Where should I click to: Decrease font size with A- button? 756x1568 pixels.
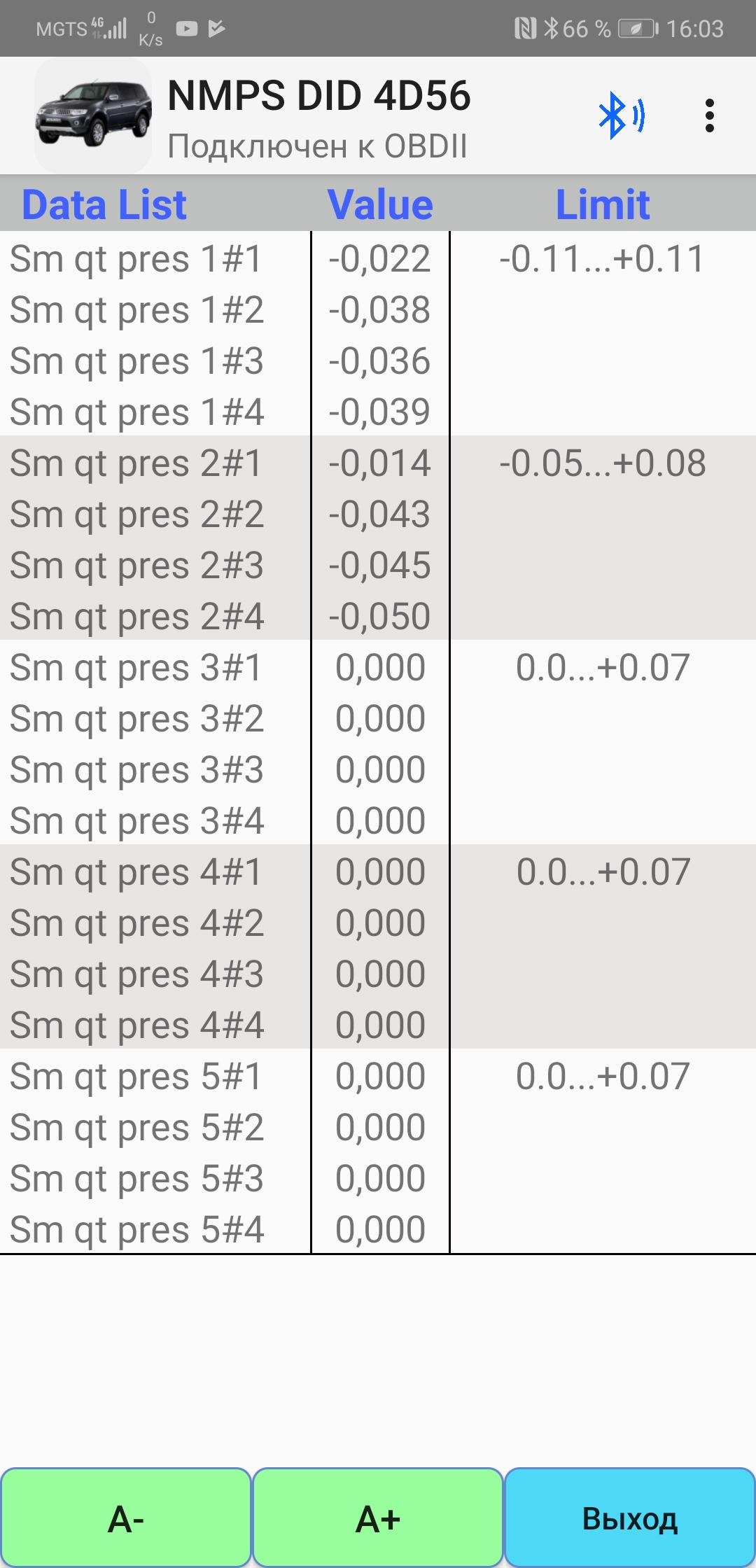[126, 1519]
